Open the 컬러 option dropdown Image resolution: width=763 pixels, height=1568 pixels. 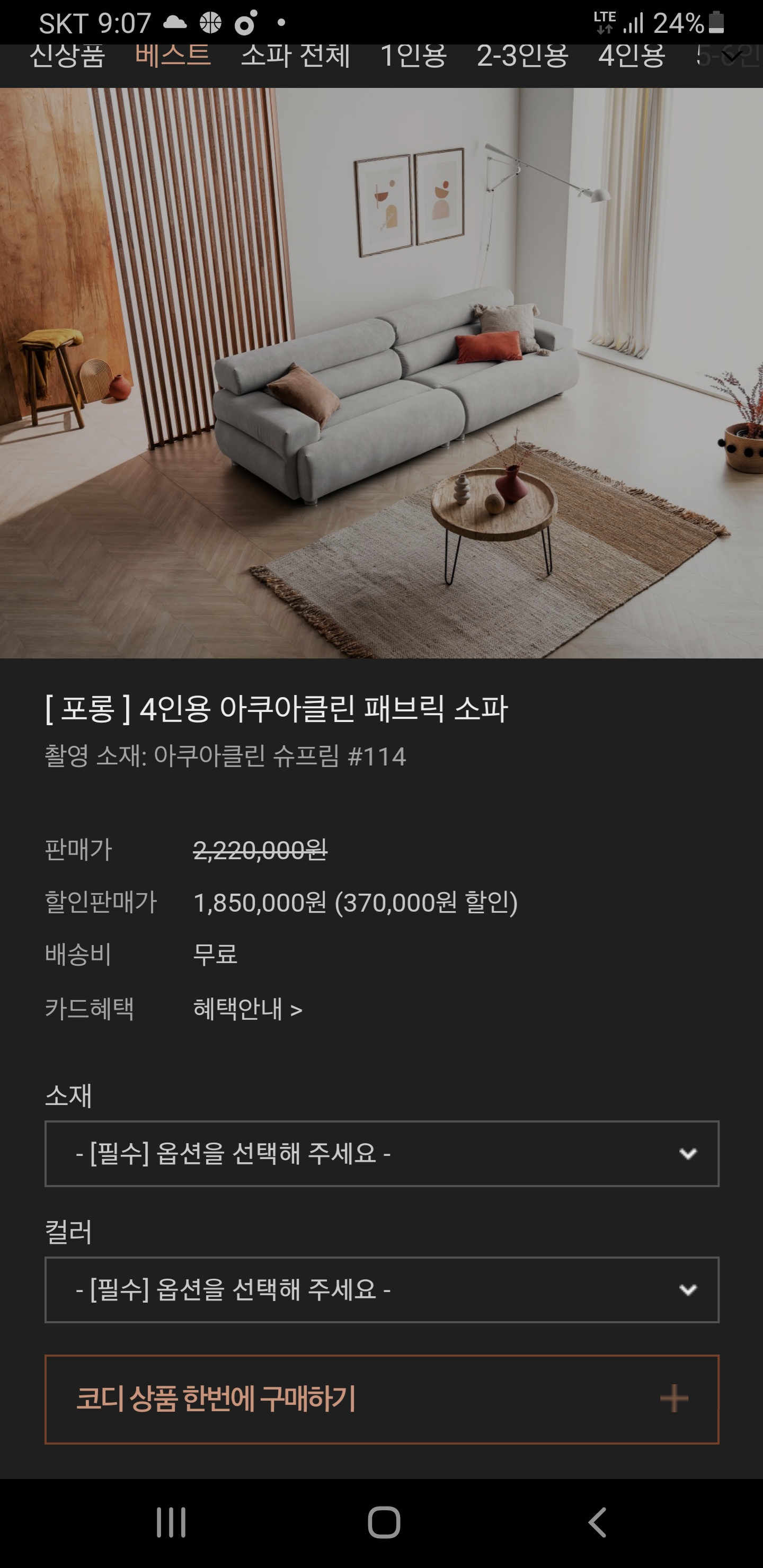(x=382, y=1289)
